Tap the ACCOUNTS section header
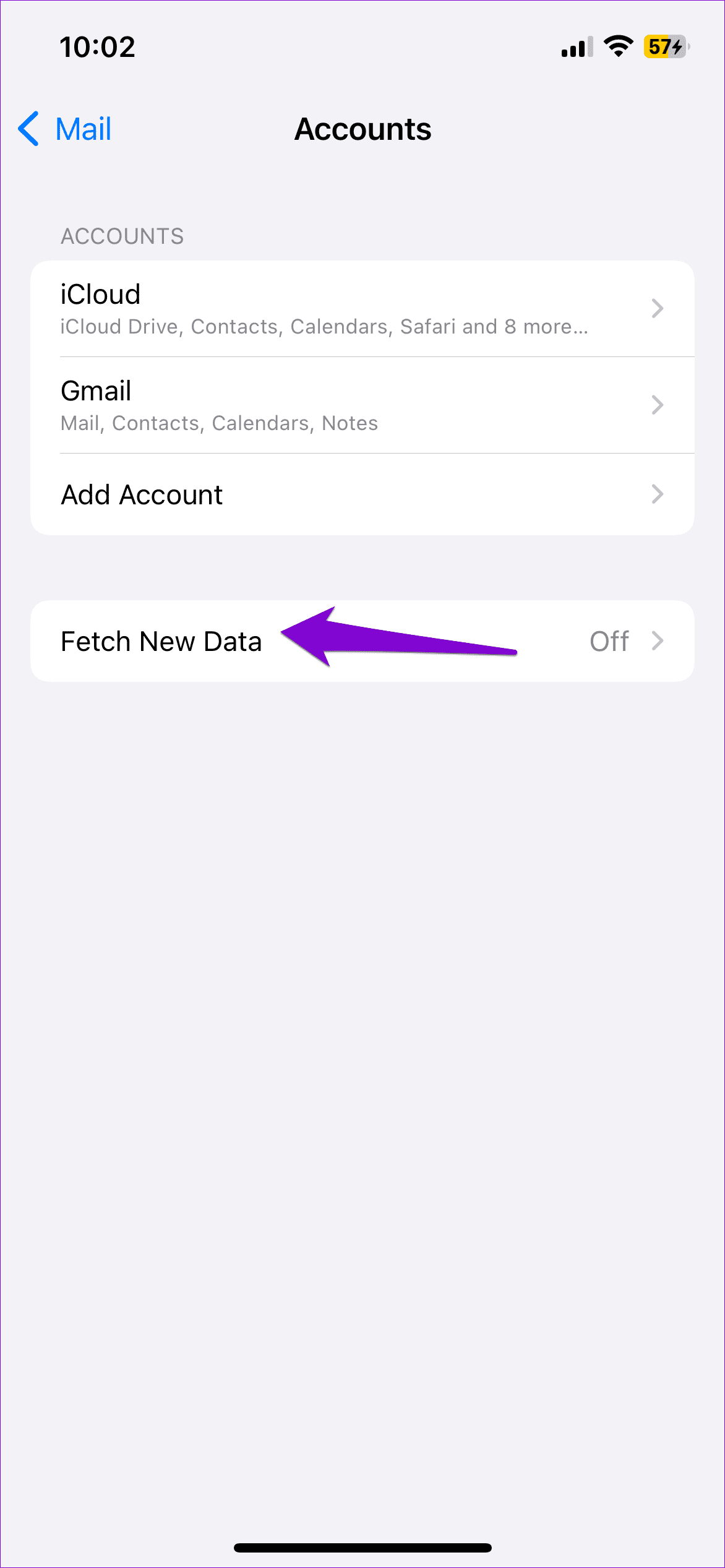Image resolution: width=725 pixels, height=1568 pixels. tap(121, 236)
